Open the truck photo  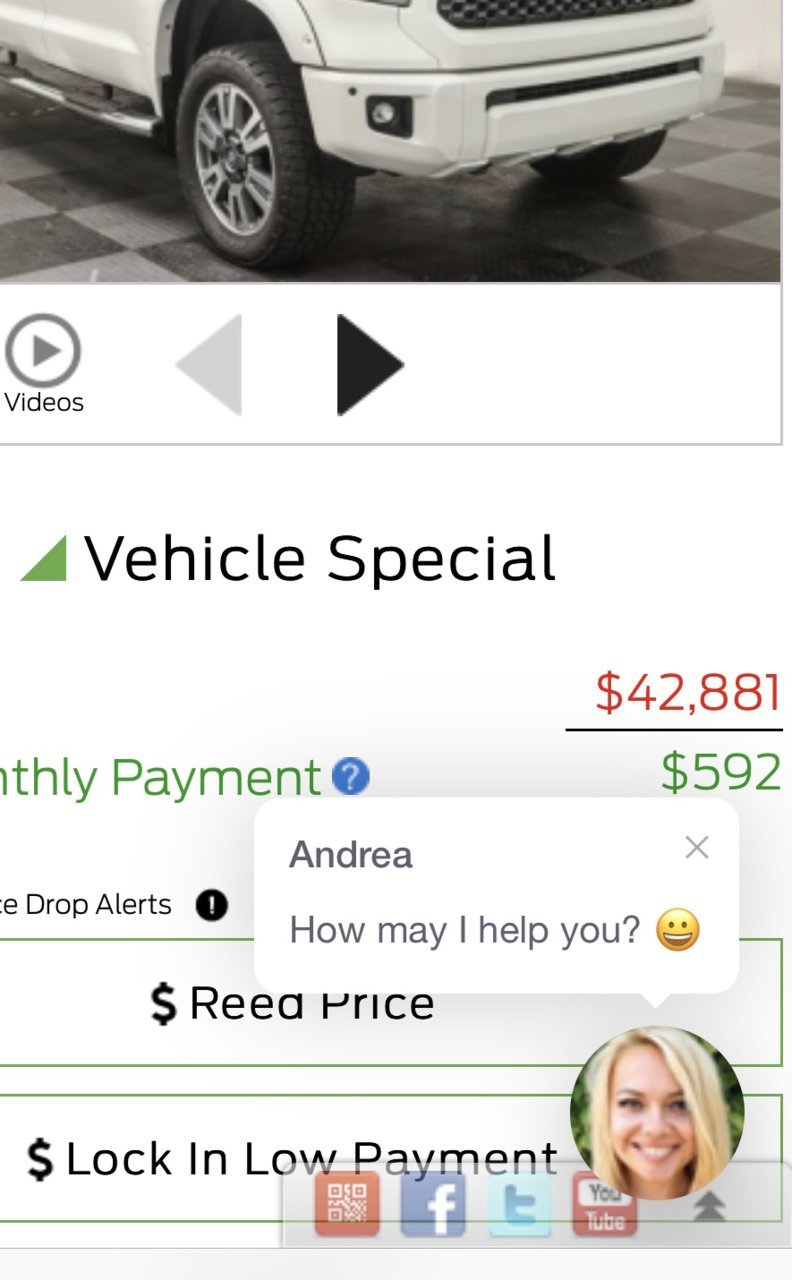coord(390,140)
